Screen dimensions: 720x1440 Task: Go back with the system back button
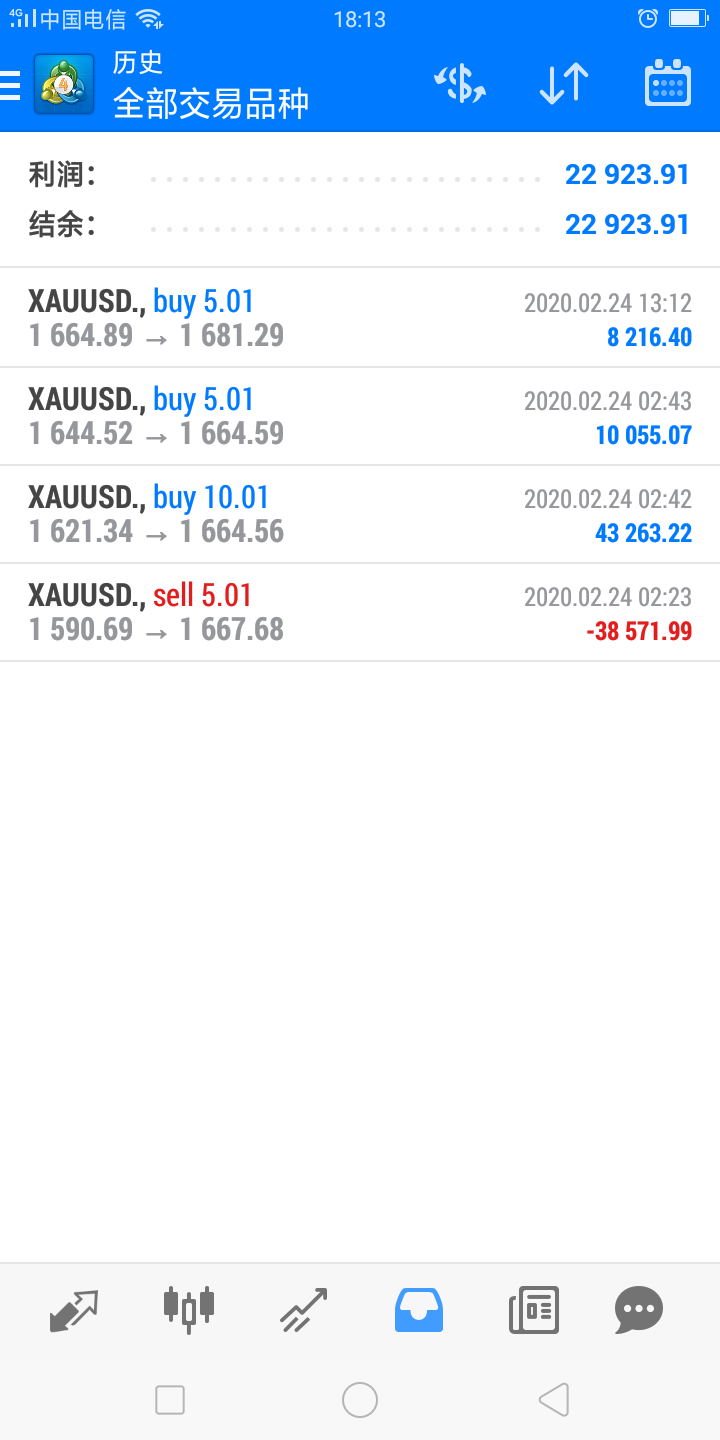click(553, 1400)
